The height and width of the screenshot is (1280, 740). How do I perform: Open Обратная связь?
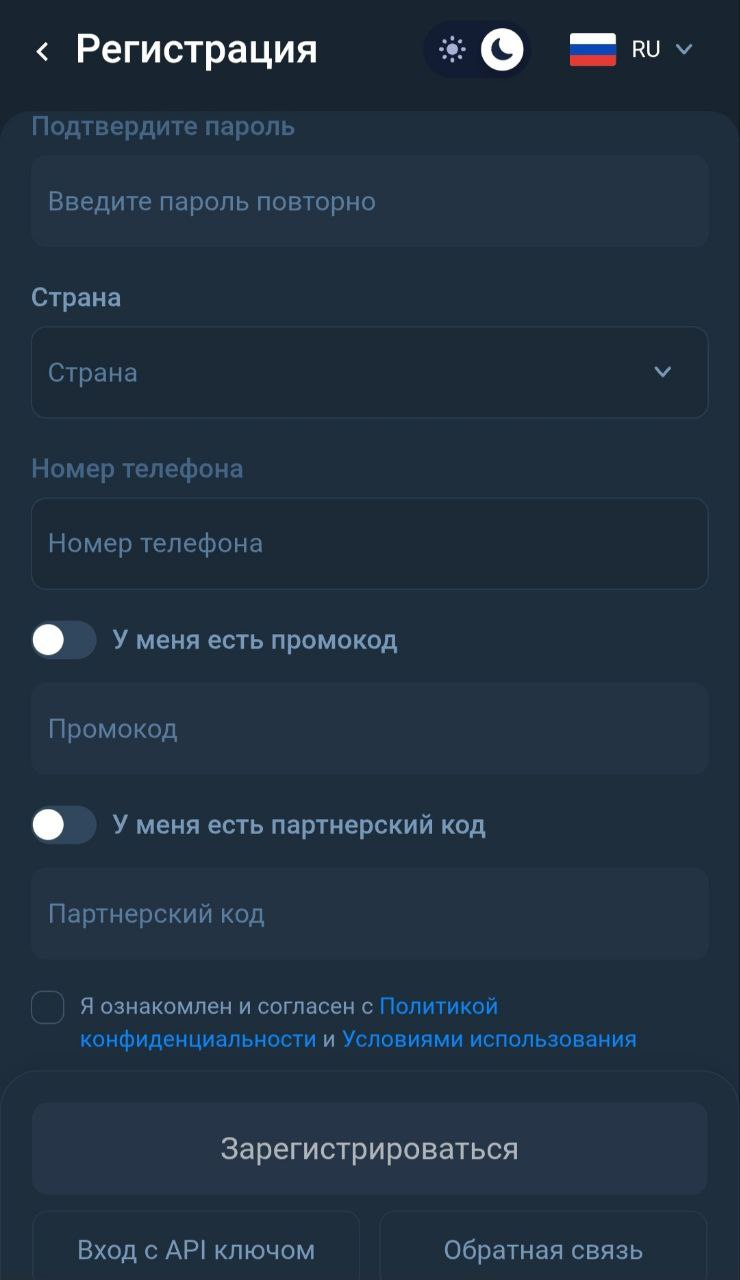(543, 1250)
